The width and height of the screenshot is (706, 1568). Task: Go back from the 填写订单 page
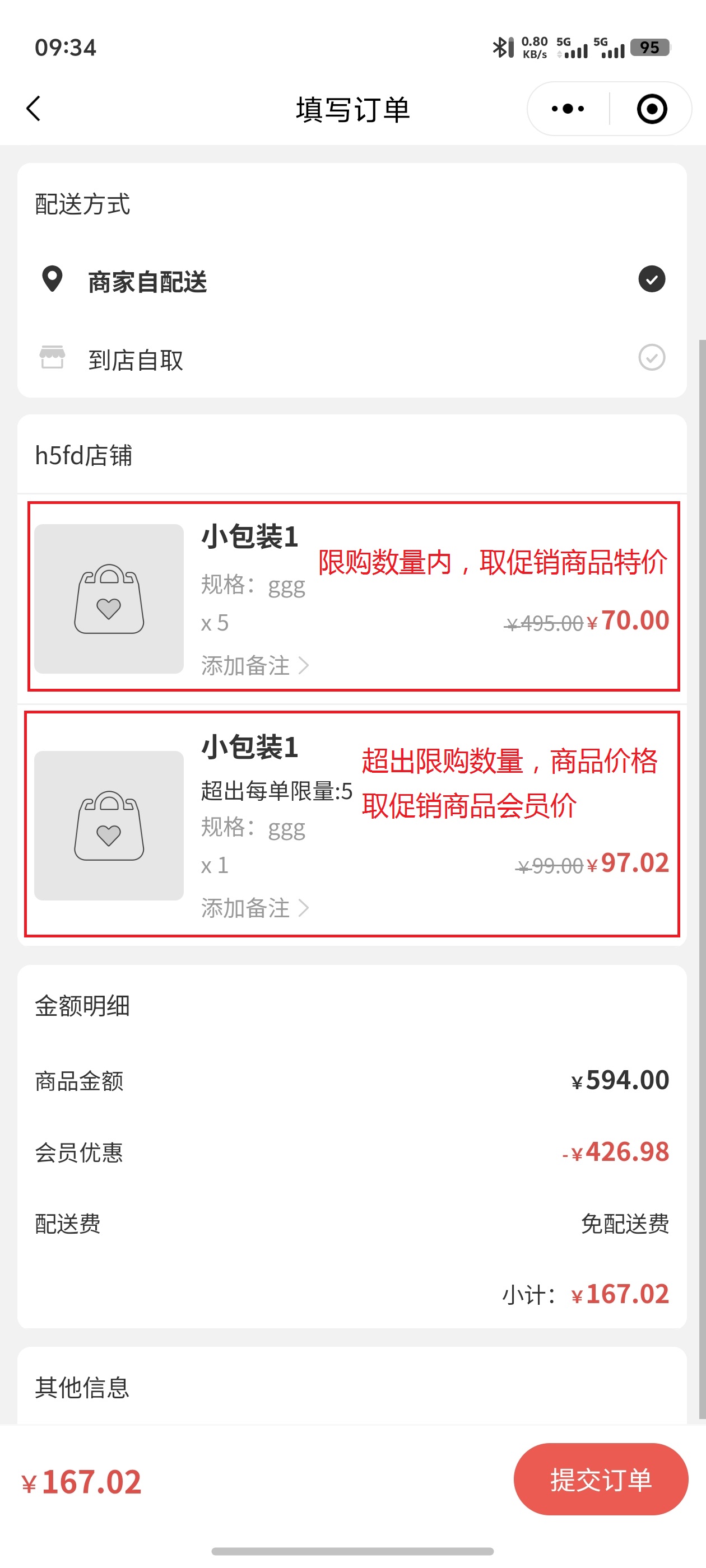(34, 109)
